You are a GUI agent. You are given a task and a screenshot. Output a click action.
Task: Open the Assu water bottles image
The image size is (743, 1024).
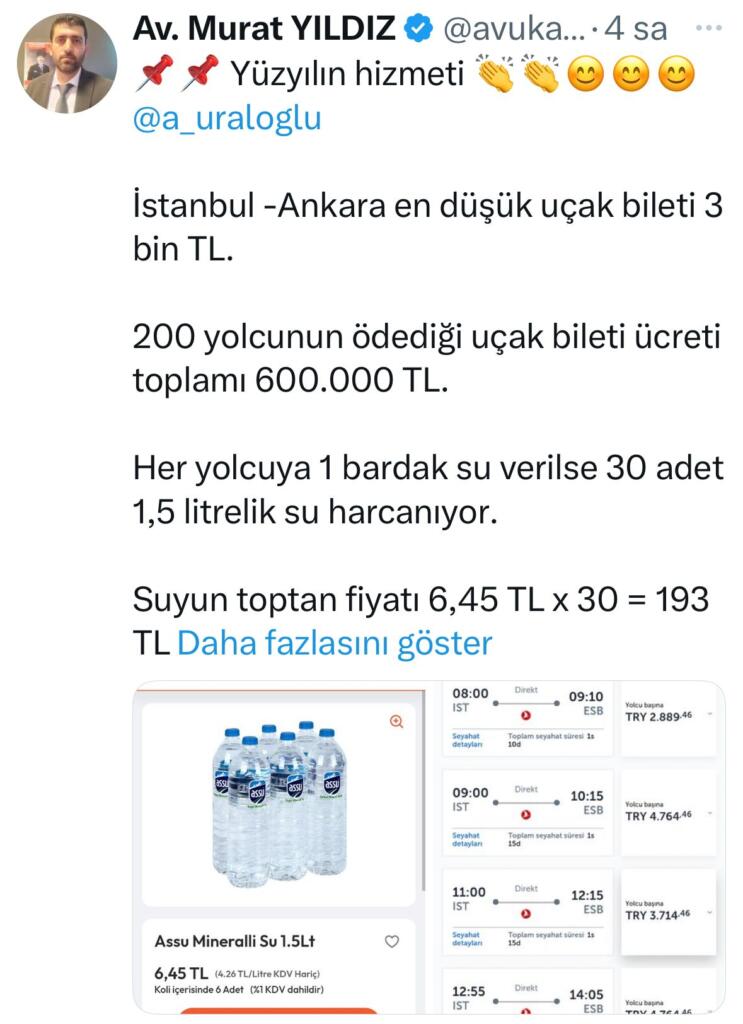280,845
